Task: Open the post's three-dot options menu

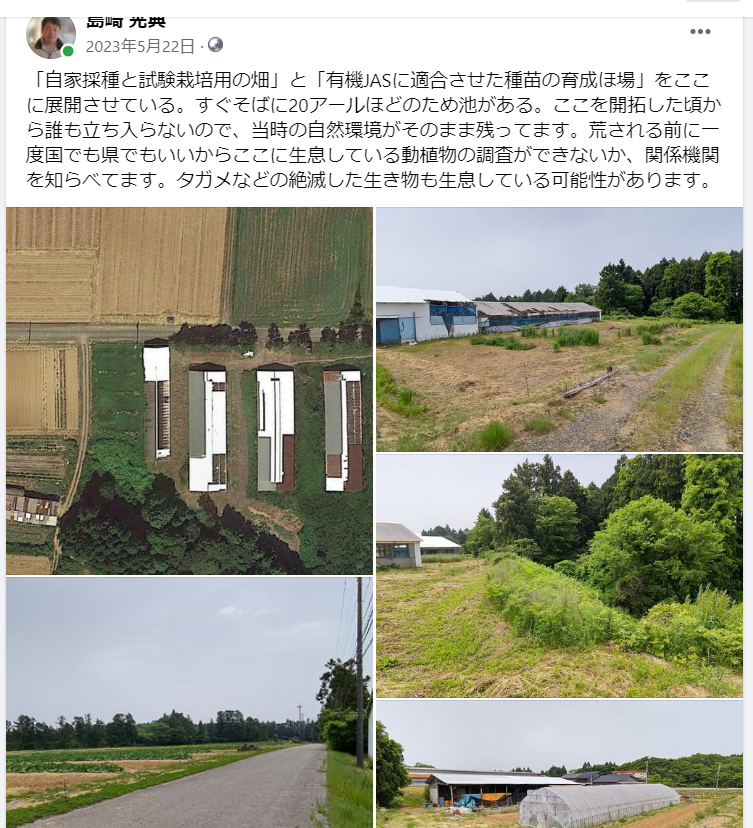Action: [x=700, y=31]
